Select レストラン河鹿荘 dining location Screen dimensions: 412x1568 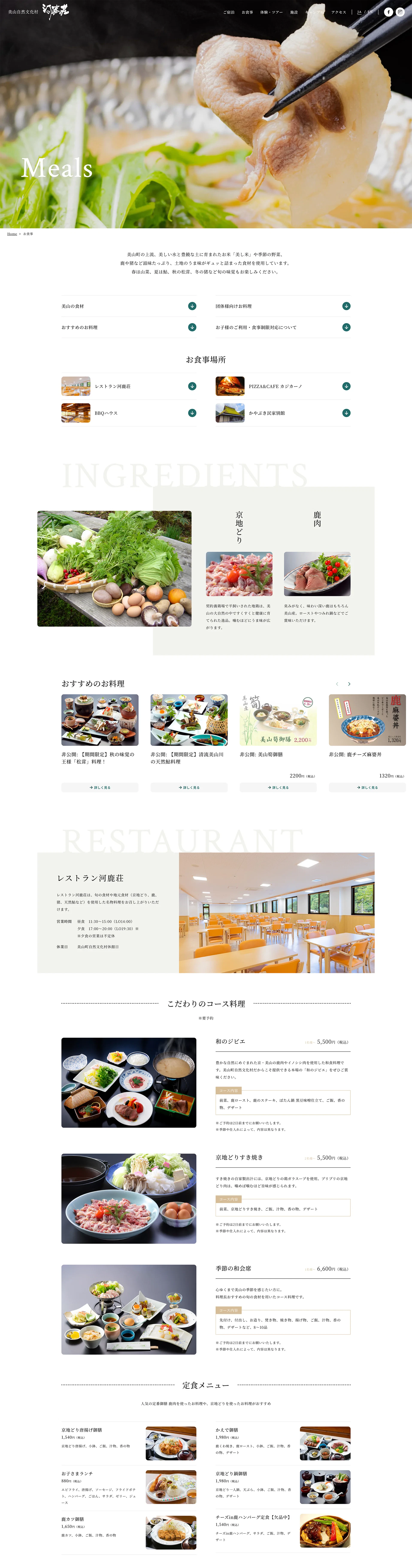tap(128, 386)
